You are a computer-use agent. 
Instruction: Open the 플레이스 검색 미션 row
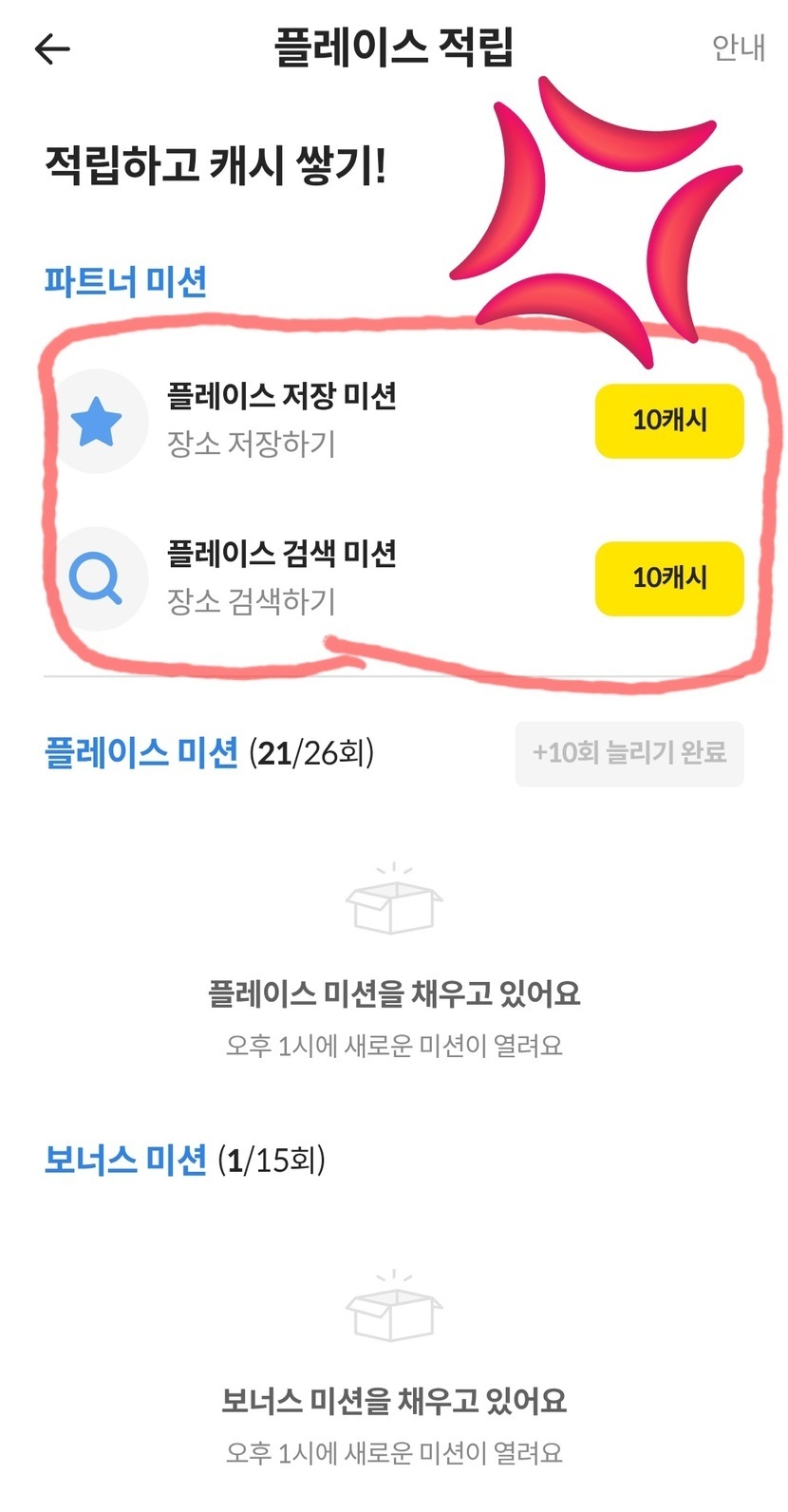click(281, 576)
